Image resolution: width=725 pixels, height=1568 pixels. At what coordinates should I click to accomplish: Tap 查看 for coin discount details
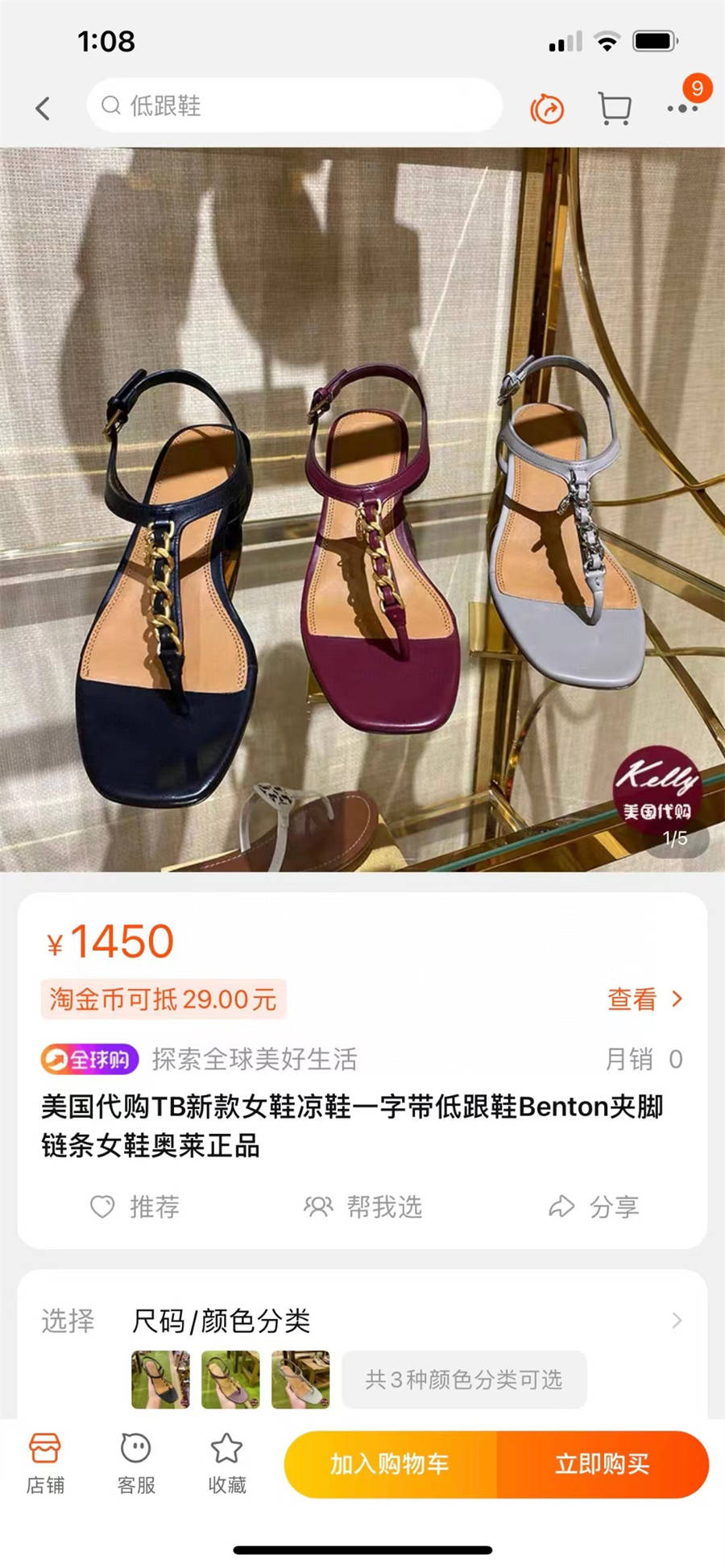click(x=644, y=999)
